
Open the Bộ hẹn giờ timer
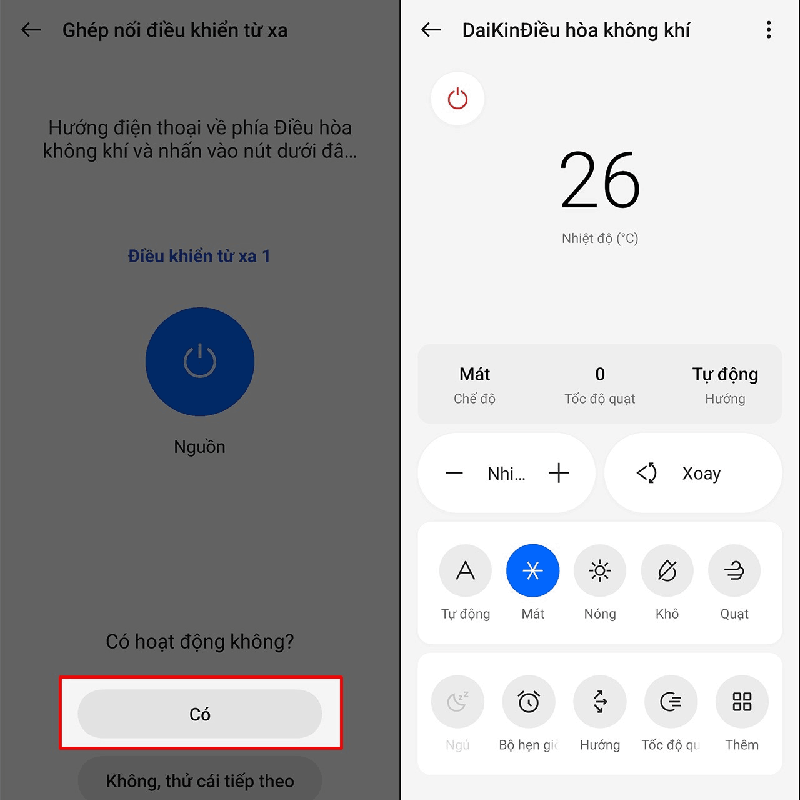click(x=528, y=702)
